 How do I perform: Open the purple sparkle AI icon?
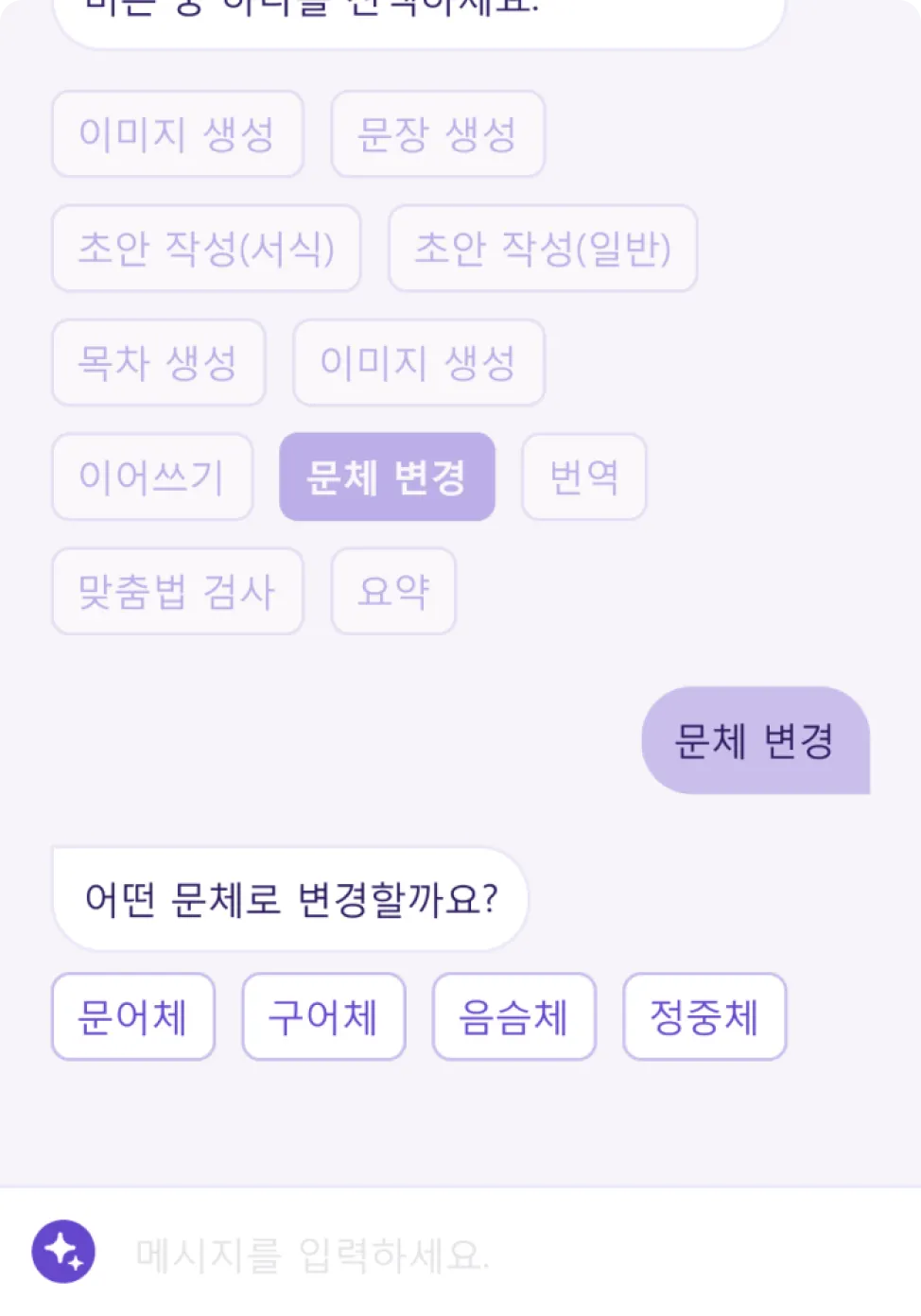click(64, 1253)
